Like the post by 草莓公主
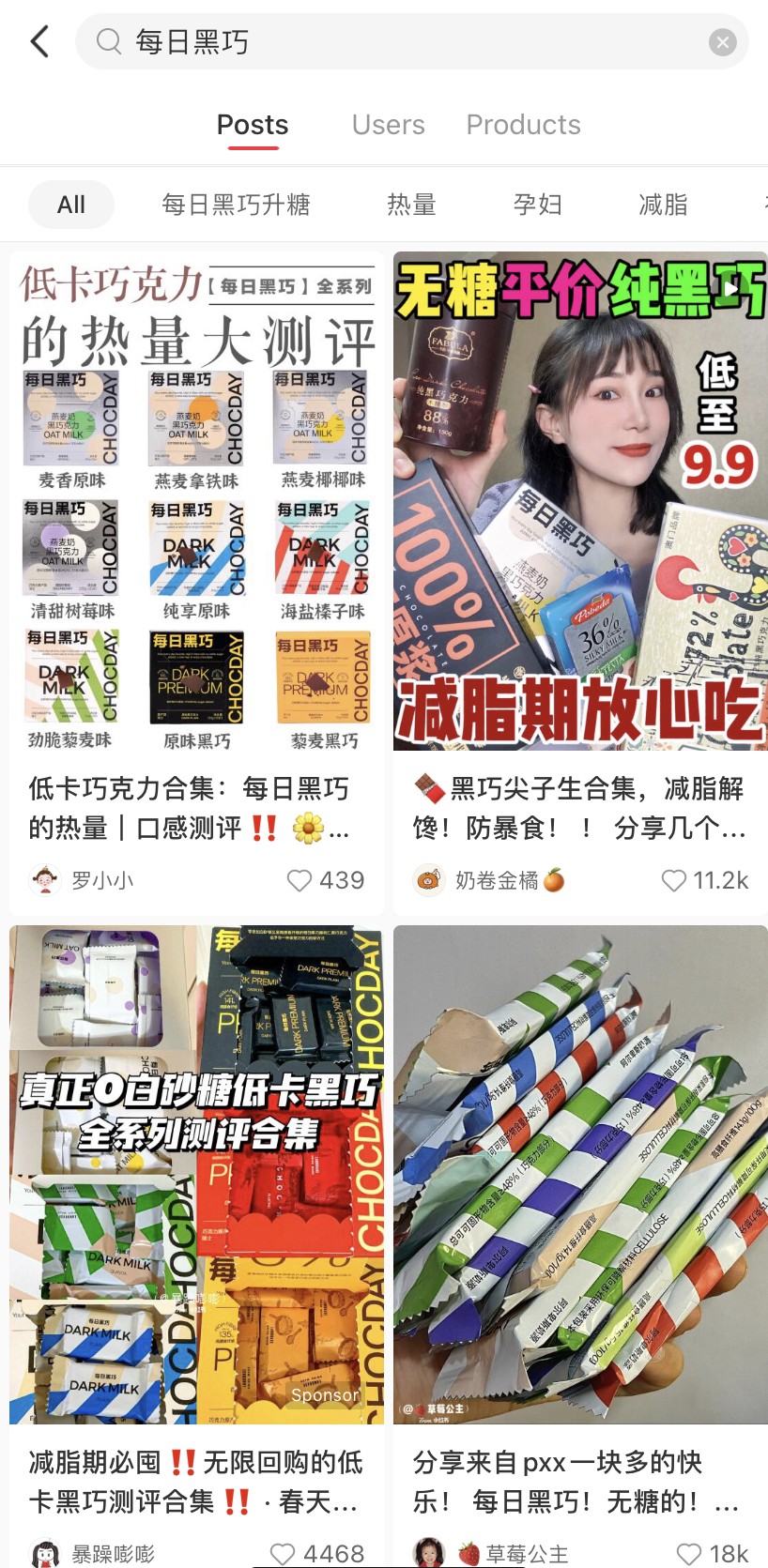This screenshot has height=1568, width=768. pos(689,1553)
